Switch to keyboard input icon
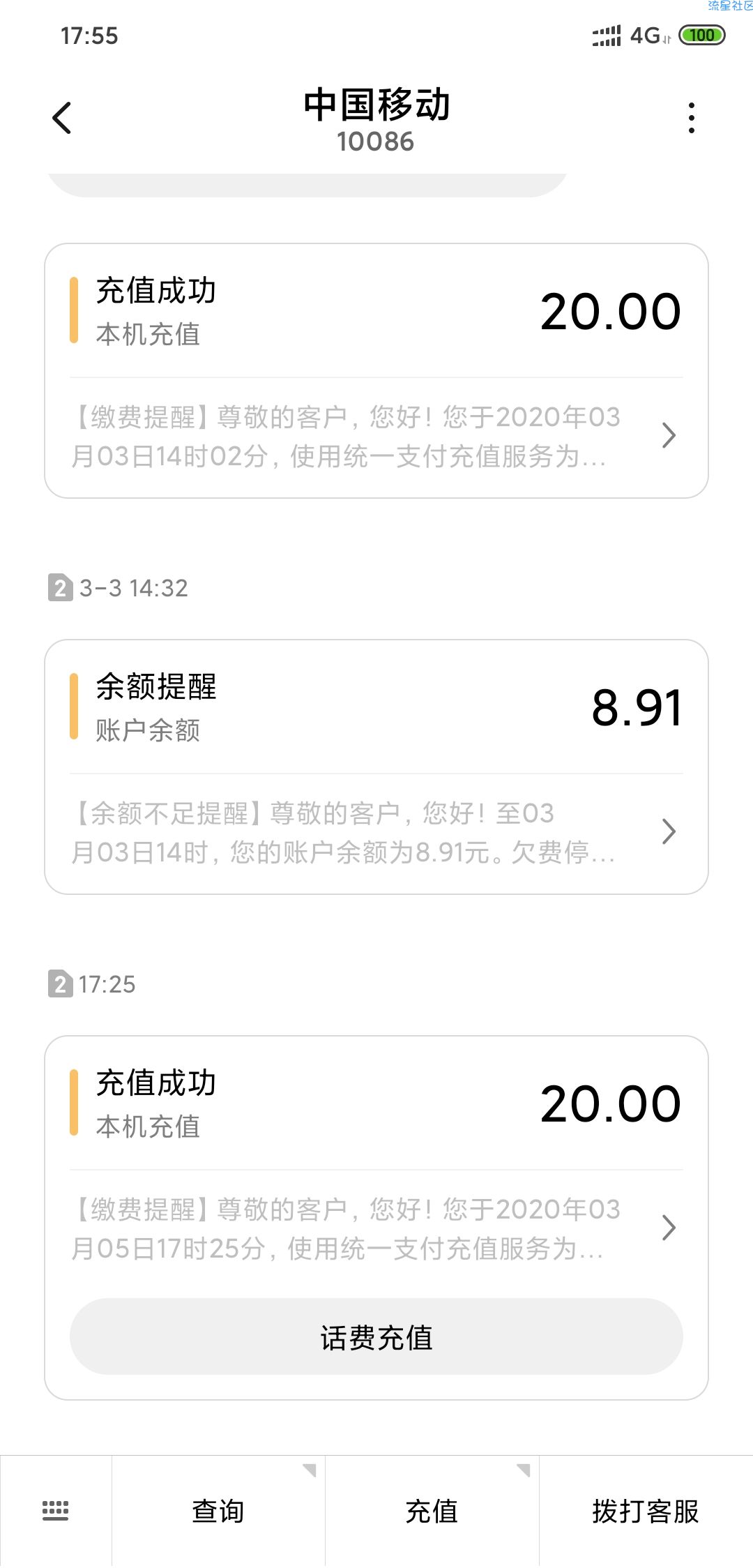 click(x=56, y=1511)
